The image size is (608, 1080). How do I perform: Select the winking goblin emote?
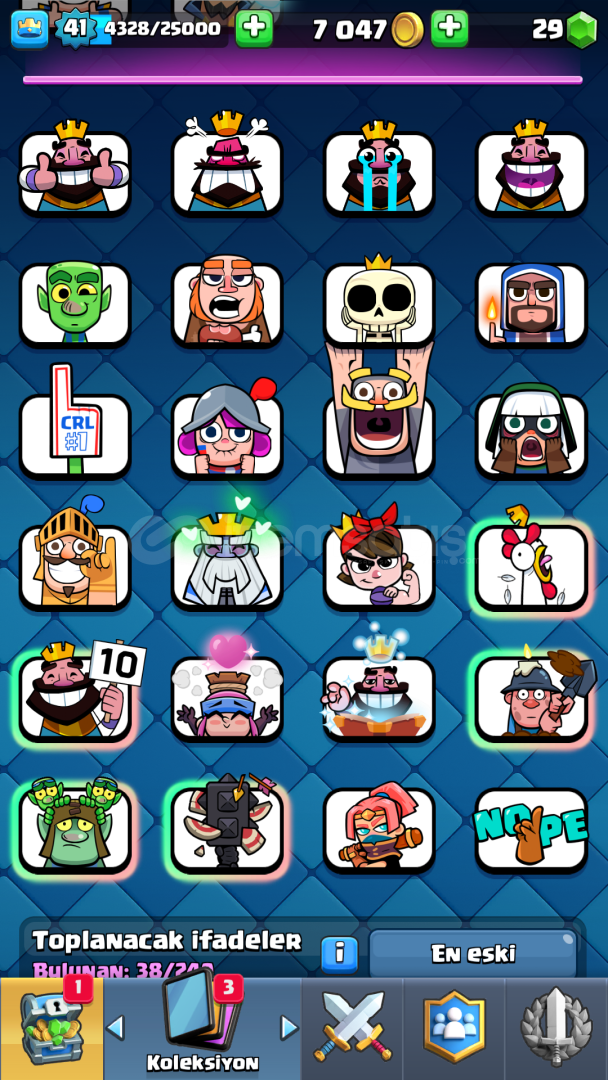[x=75, y=303]
